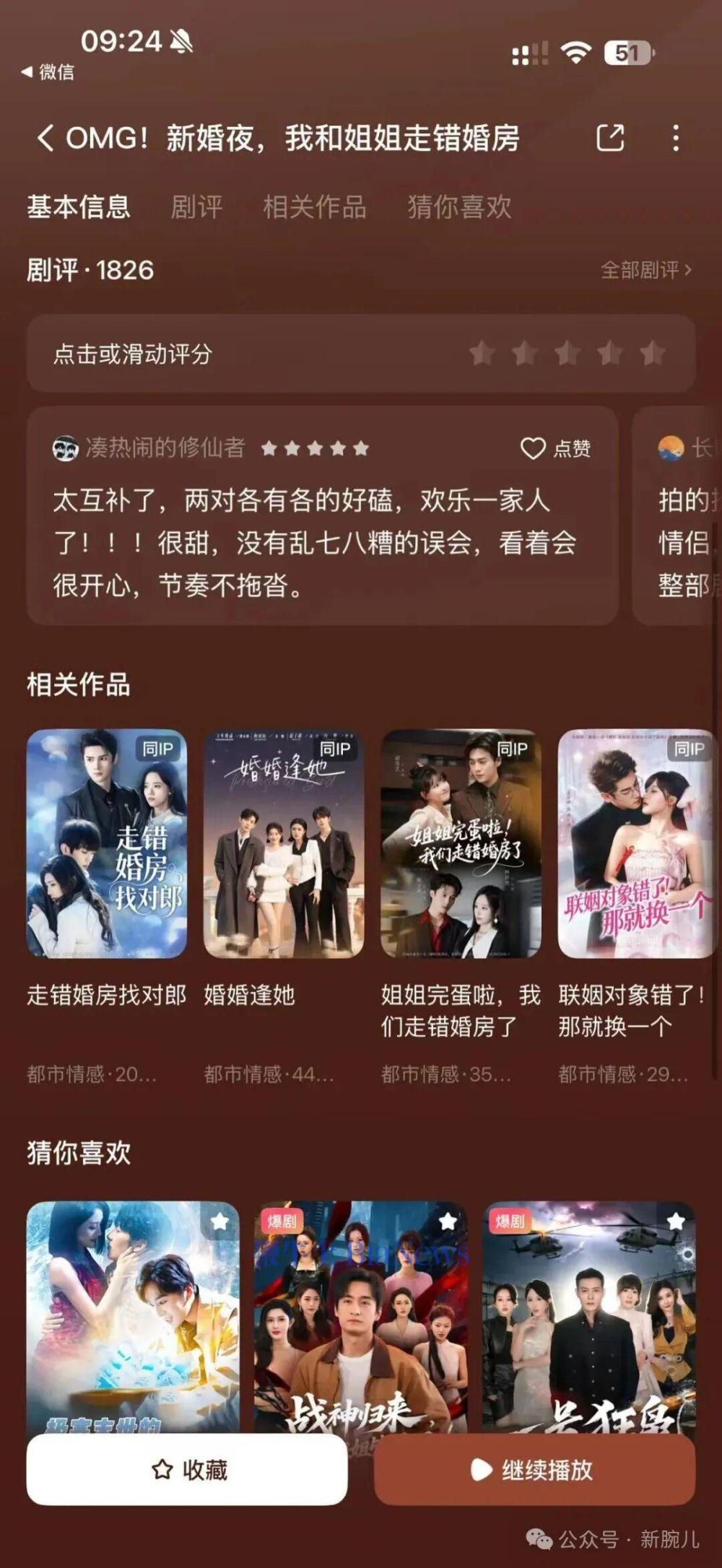Switch to the 剧评 tab

click(196, 207)
